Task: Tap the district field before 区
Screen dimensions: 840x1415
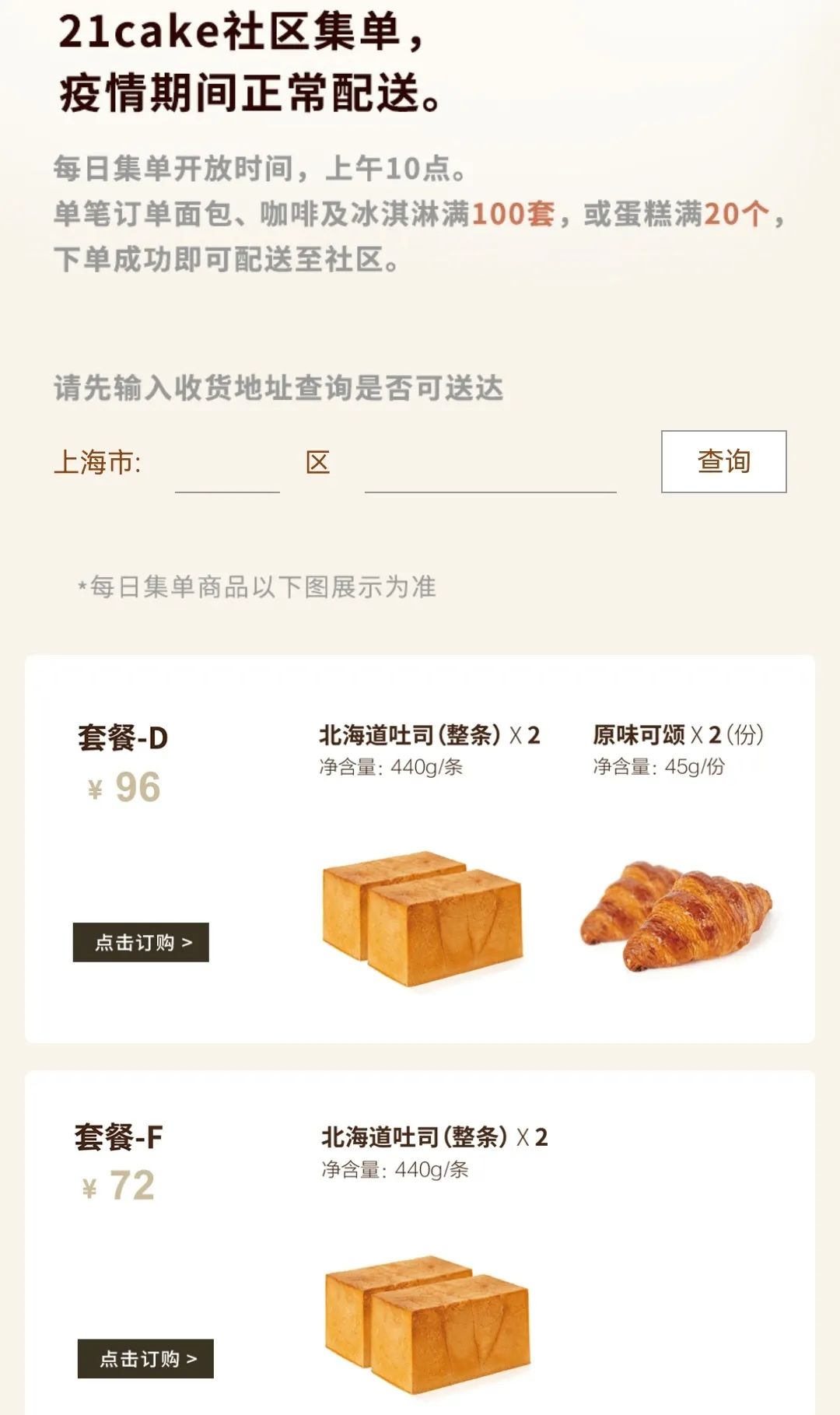Action: (x=227, y=464)
